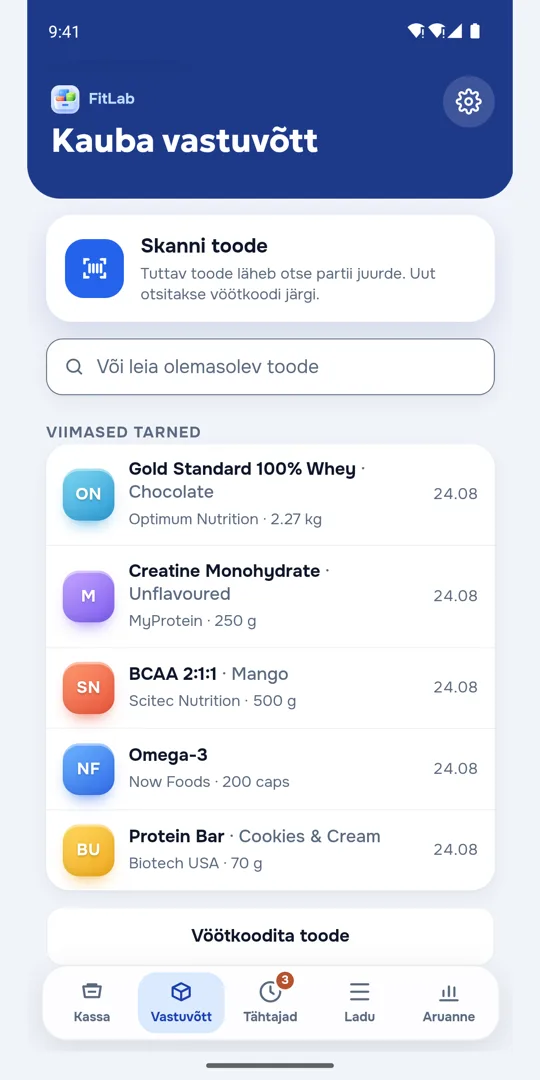The image size is (540, 1080).
Task: Open Creatine Monohydrate Unflavoured delivery
Action: click(x=270, y=596)
